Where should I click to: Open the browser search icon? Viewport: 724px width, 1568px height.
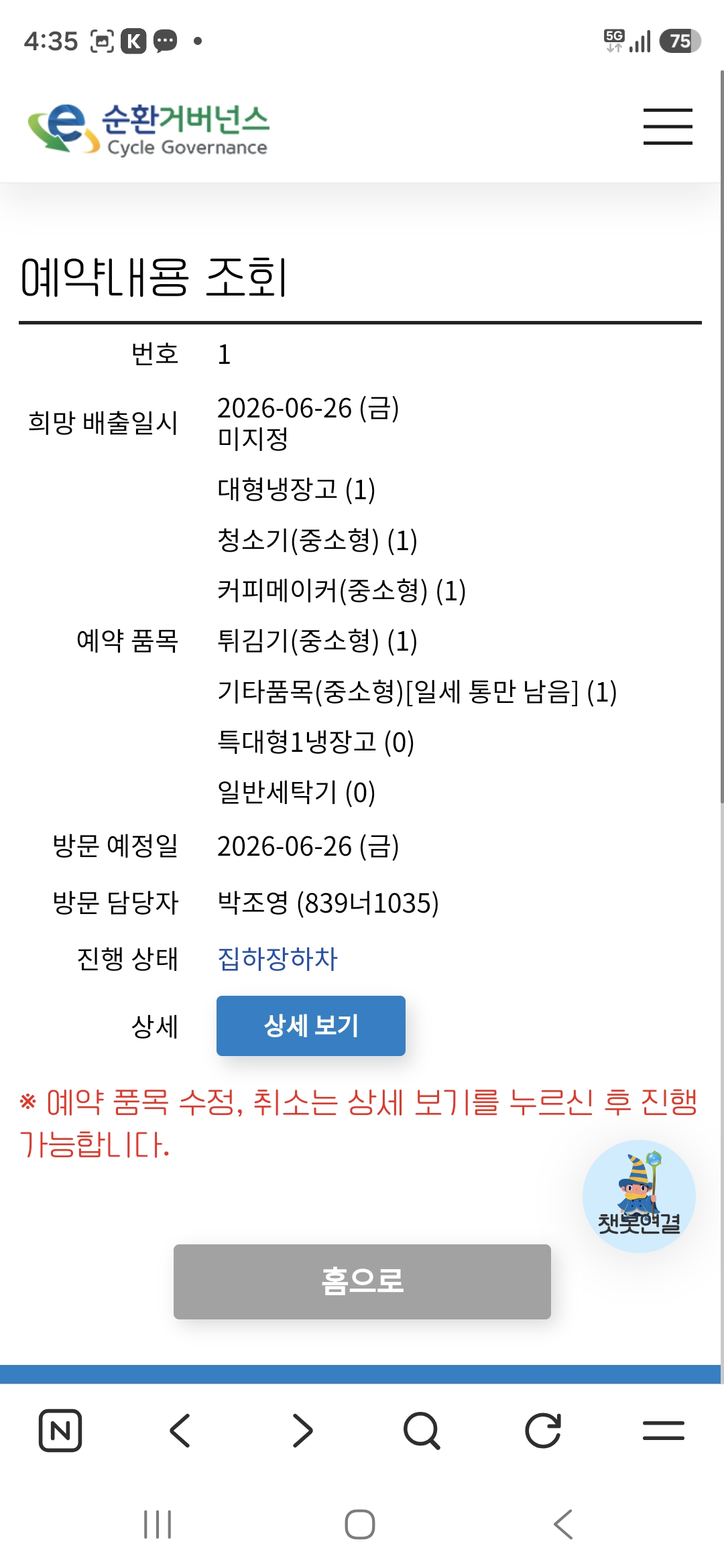[422, 1431]
